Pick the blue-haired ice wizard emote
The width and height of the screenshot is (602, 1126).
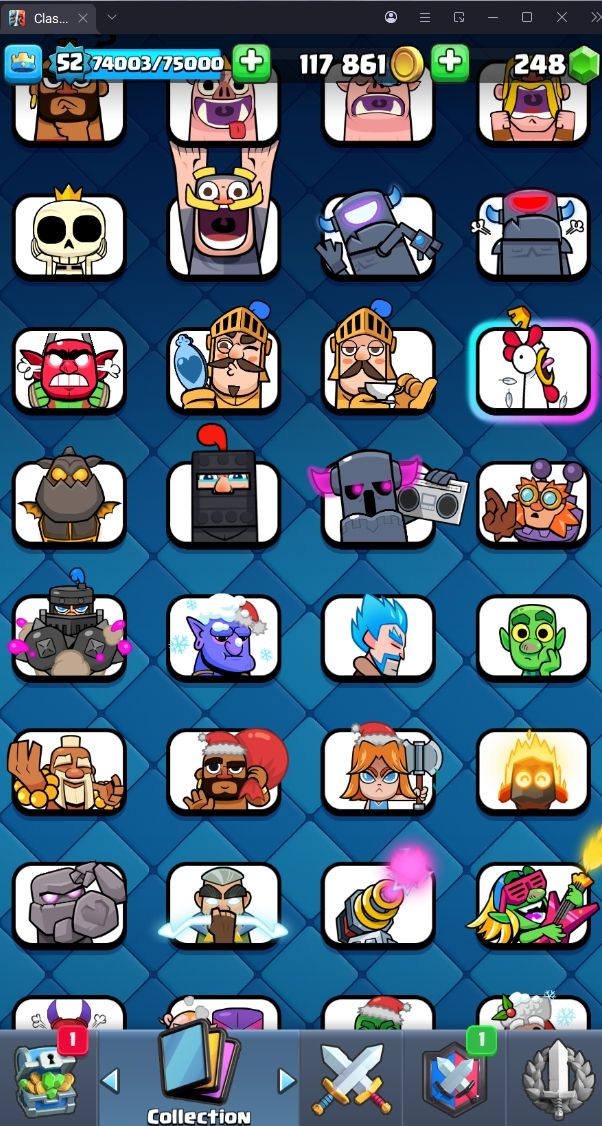379,637
